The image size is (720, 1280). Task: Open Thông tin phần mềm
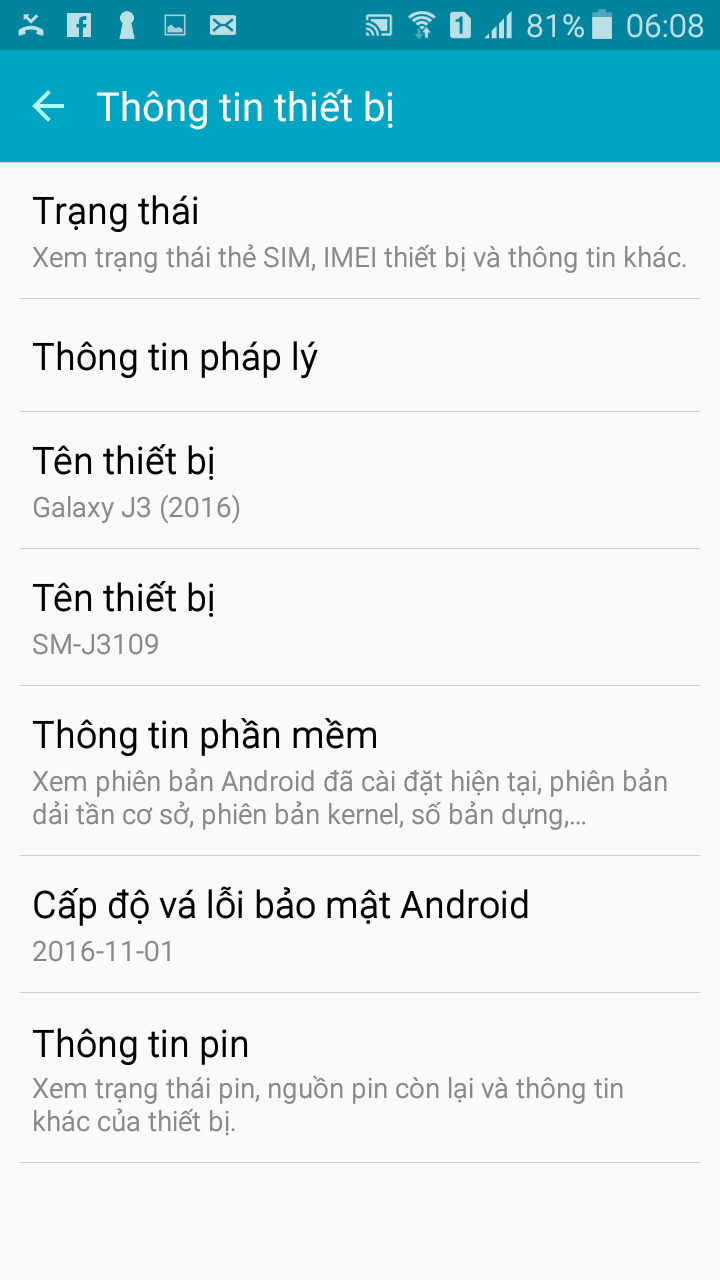(360, 771)
